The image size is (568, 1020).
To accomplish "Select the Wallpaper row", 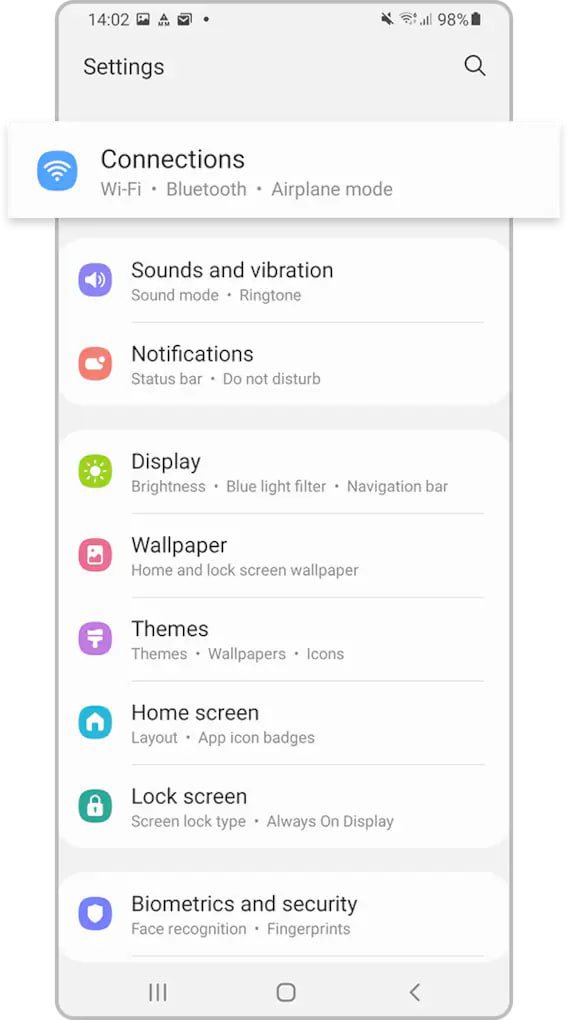I will coord(284,556).
